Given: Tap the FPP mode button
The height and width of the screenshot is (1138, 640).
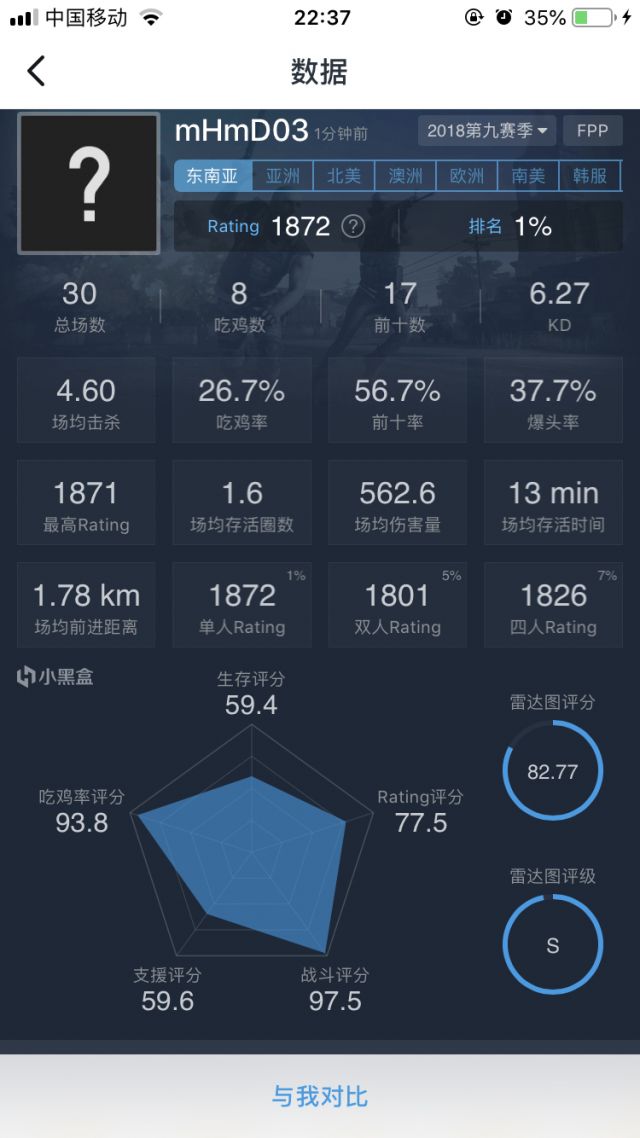Looking at the screenshot, I should (592, 131).
